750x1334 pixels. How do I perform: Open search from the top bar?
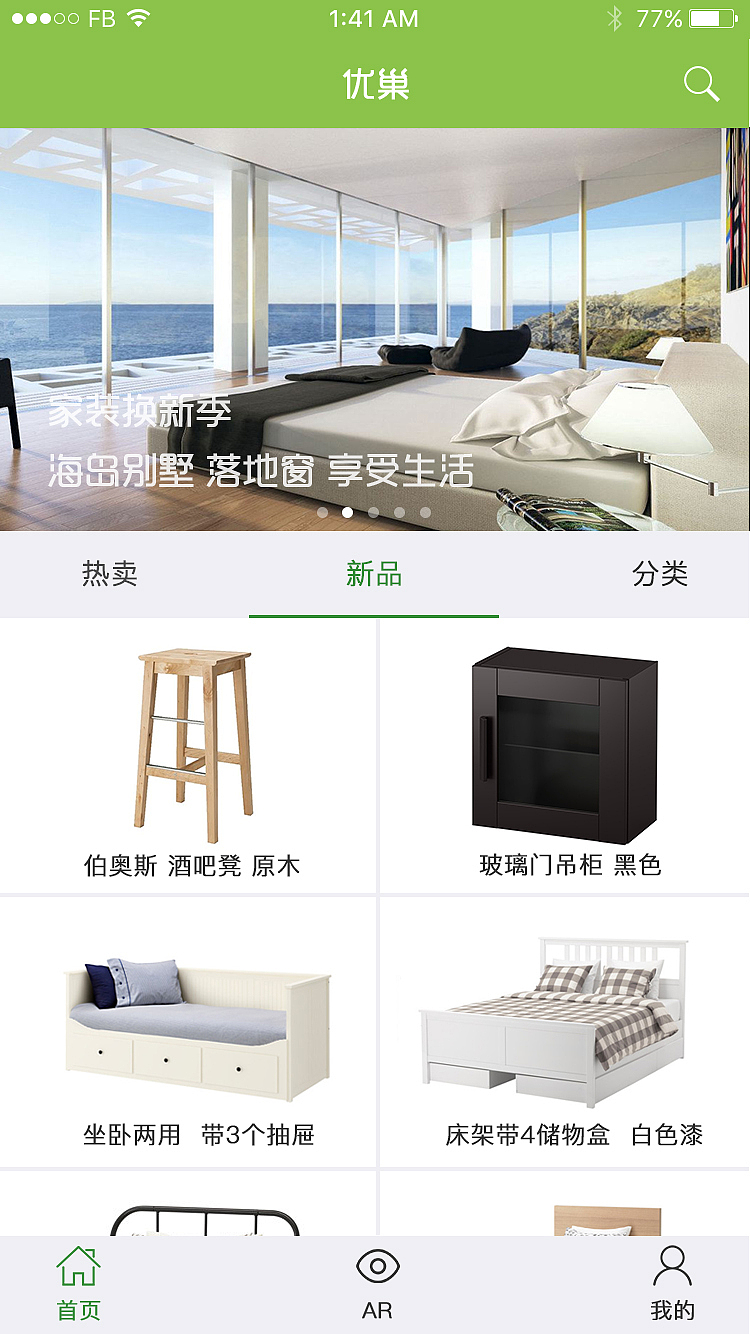coord(702,84)
